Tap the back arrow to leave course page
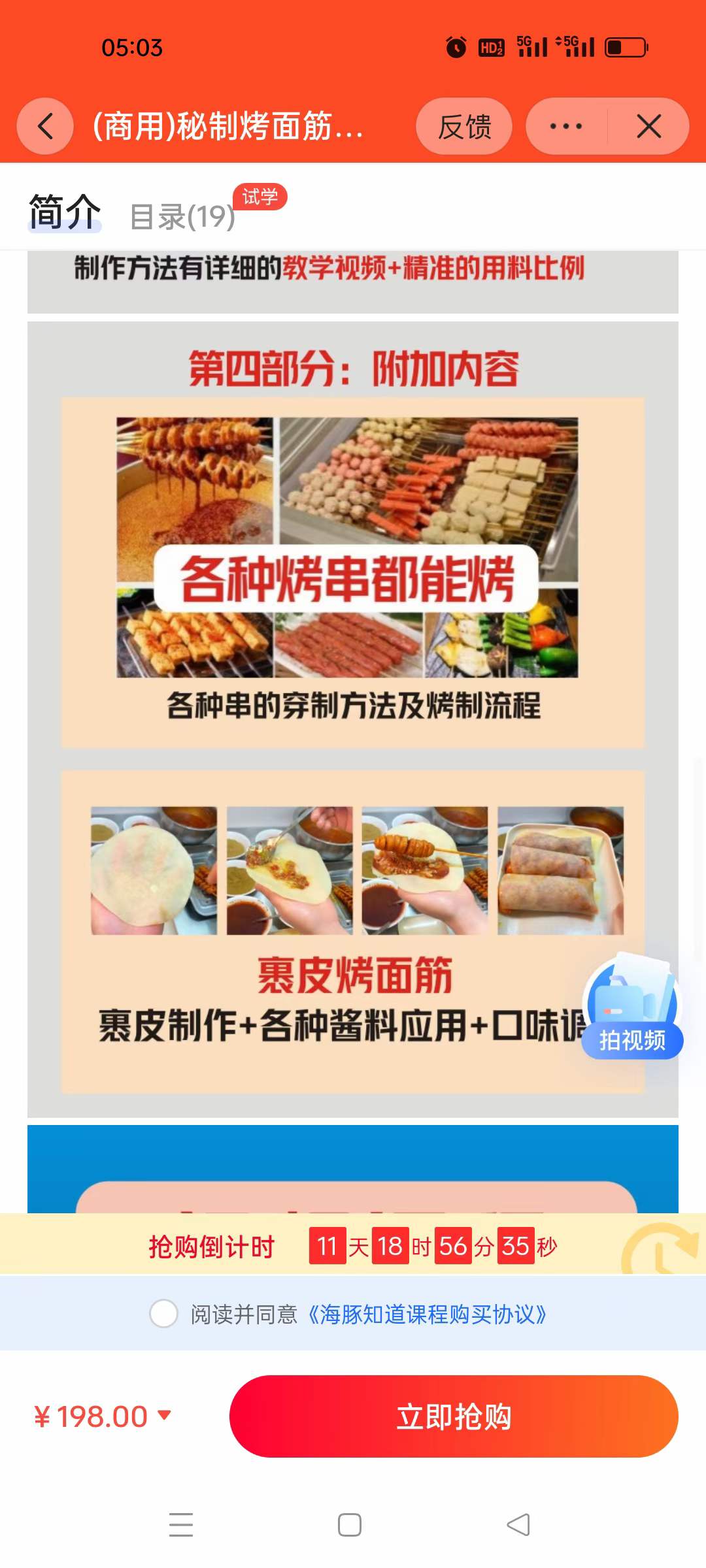The width and height of the screenshot is (706, 1568). click(x=44, y=127)
